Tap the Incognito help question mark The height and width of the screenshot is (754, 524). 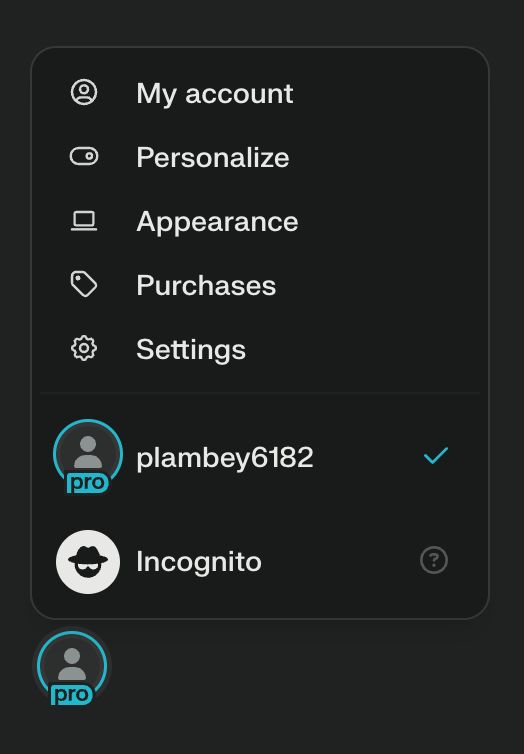coord(434,560)
